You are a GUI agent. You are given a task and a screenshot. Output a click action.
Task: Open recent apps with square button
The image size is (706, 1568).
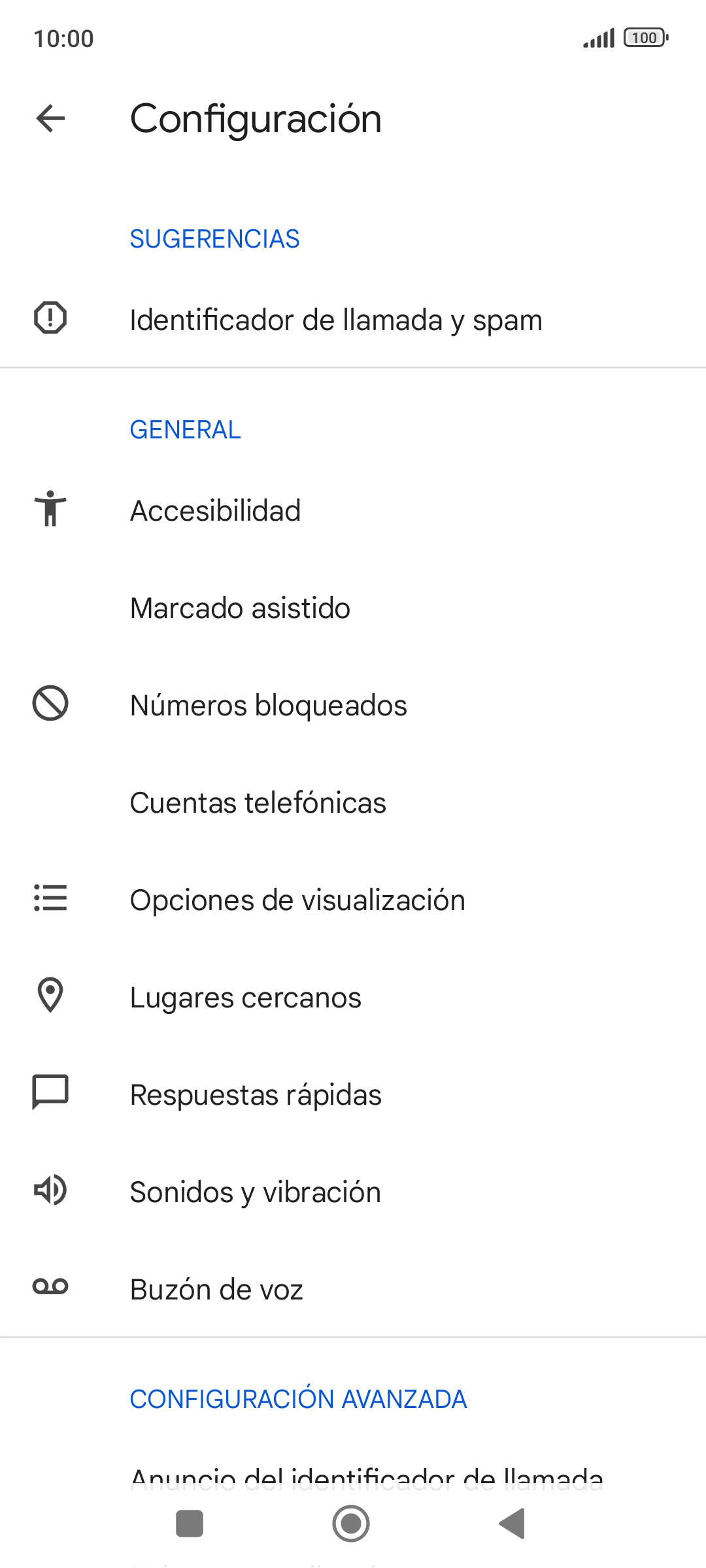[190, 1524]
